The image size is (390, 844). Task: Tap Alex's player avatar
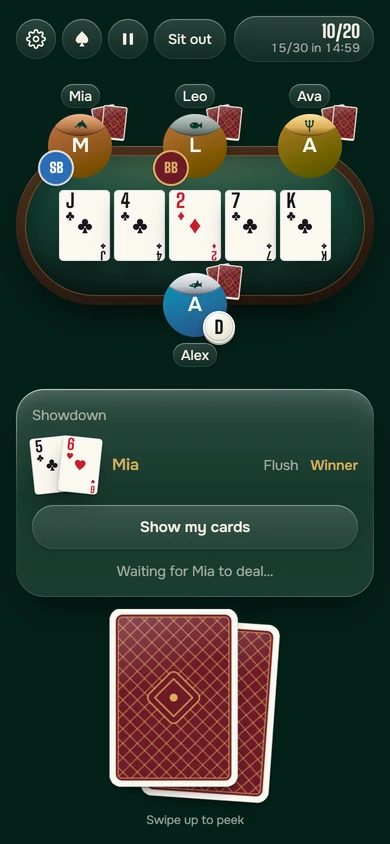pyautogui.click(x=195, y=305)
